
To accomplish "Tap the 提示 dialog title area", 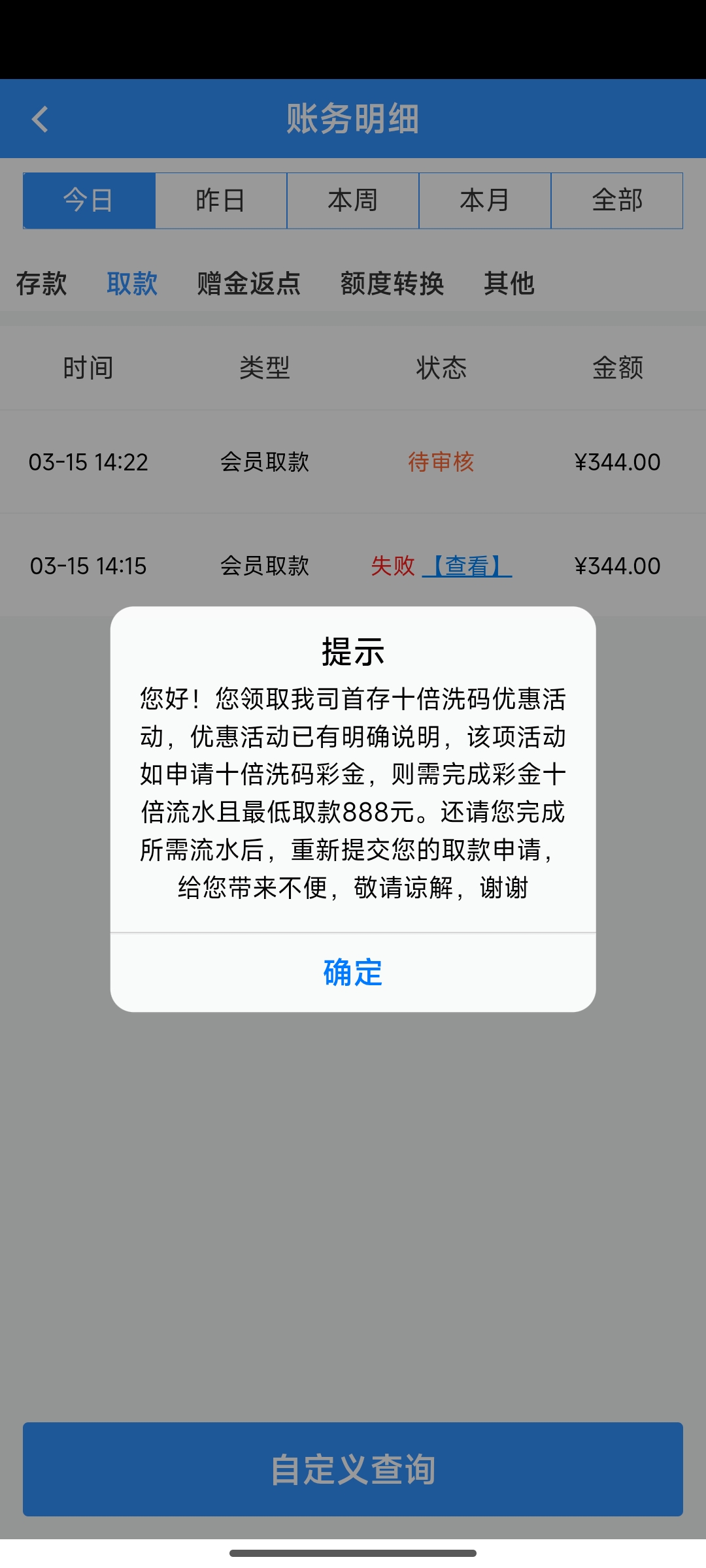I will click(x=353, y=651).
